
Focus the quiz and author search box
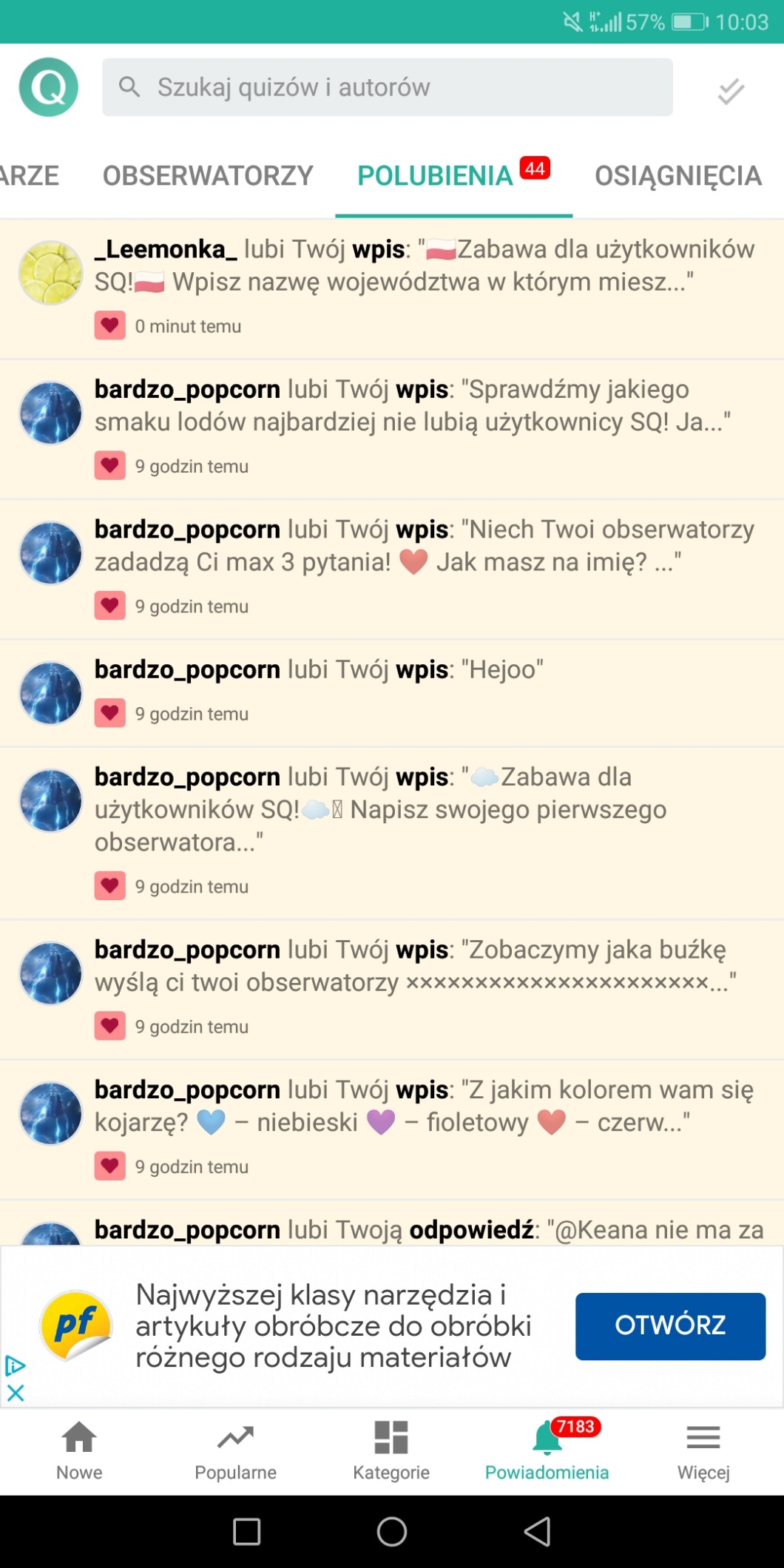tap(388, 87)
